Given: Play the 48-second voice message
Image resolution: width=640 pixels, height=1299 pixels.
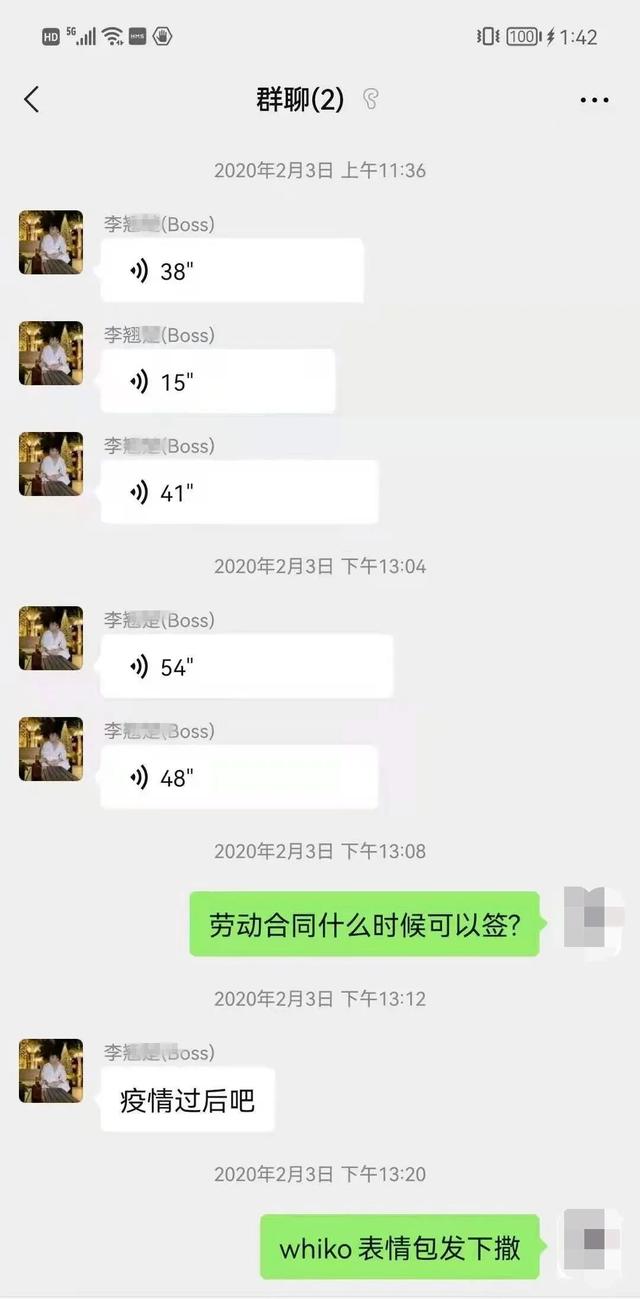Looking at the screenshot, I should coord(240,777).
